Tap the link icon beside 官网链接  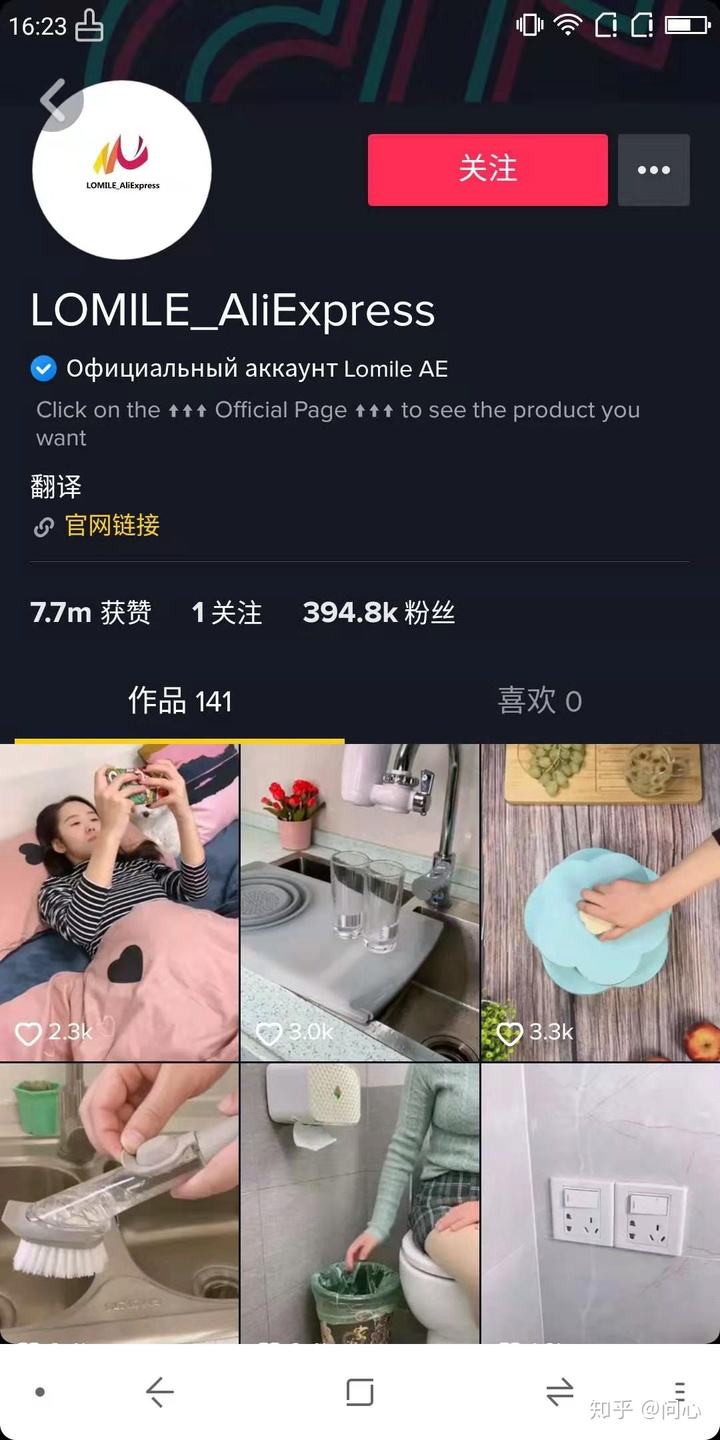tap(43, 526)
